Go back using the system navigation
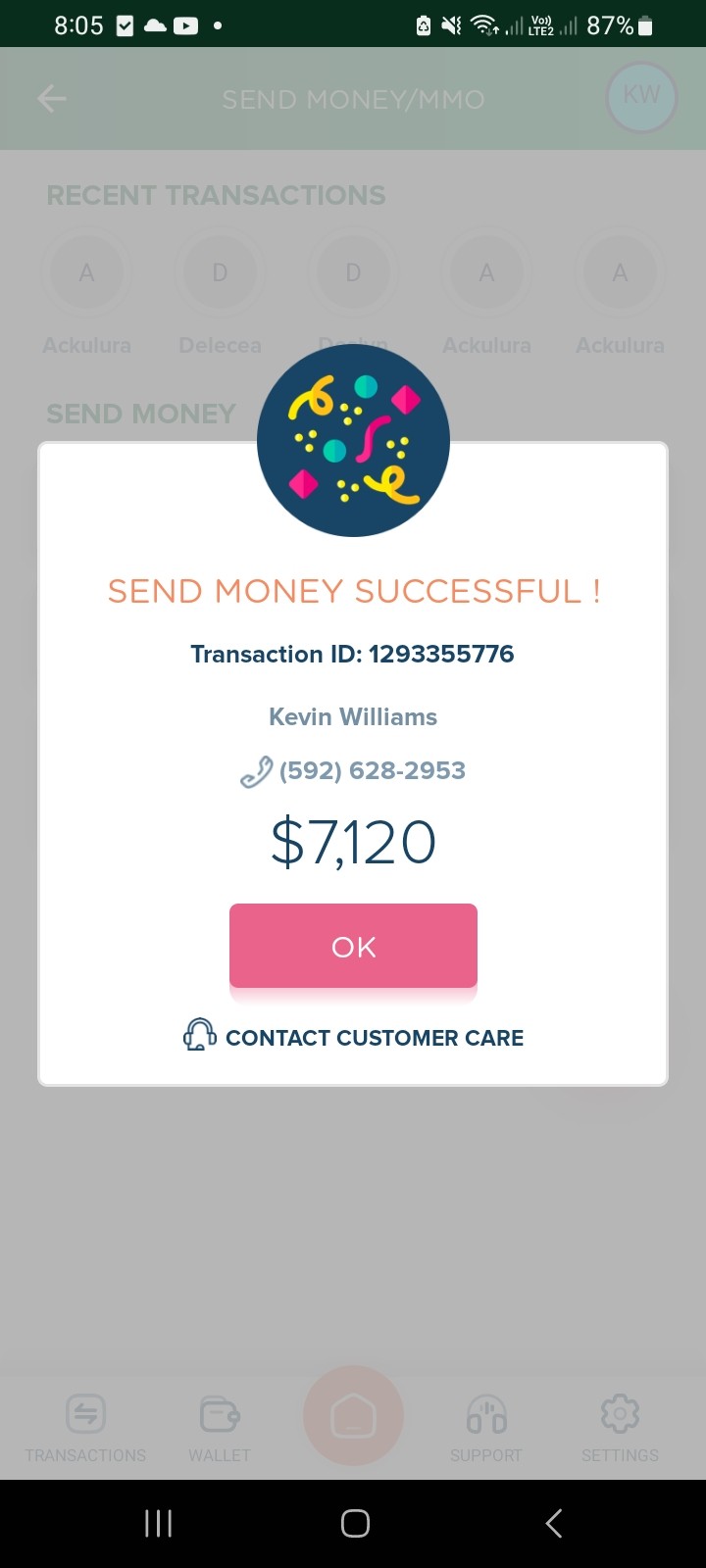This screenshot has width=706, height=1568. point(553,1523)
